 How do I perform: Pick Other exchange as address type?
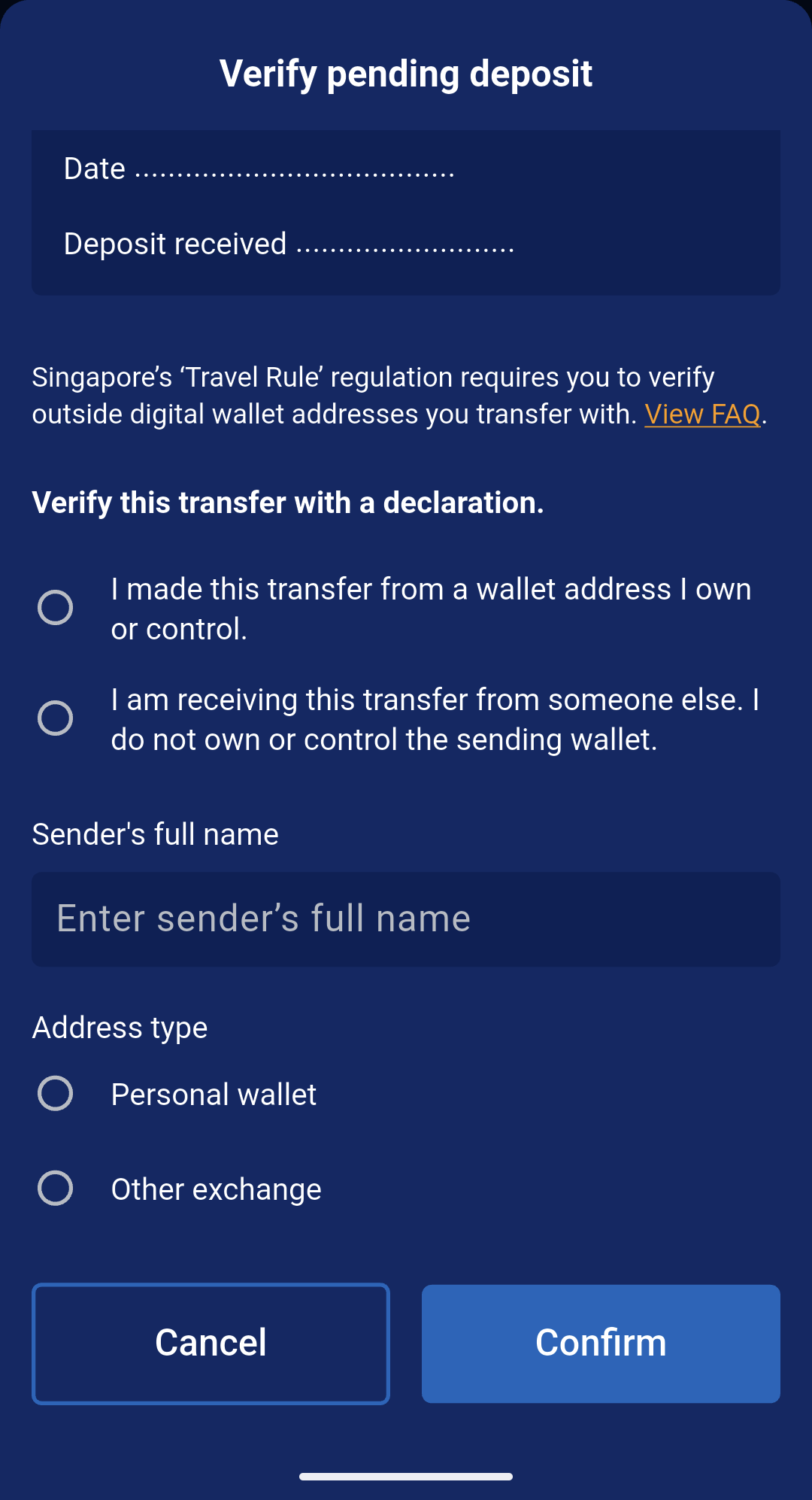tap(56, 1189)
